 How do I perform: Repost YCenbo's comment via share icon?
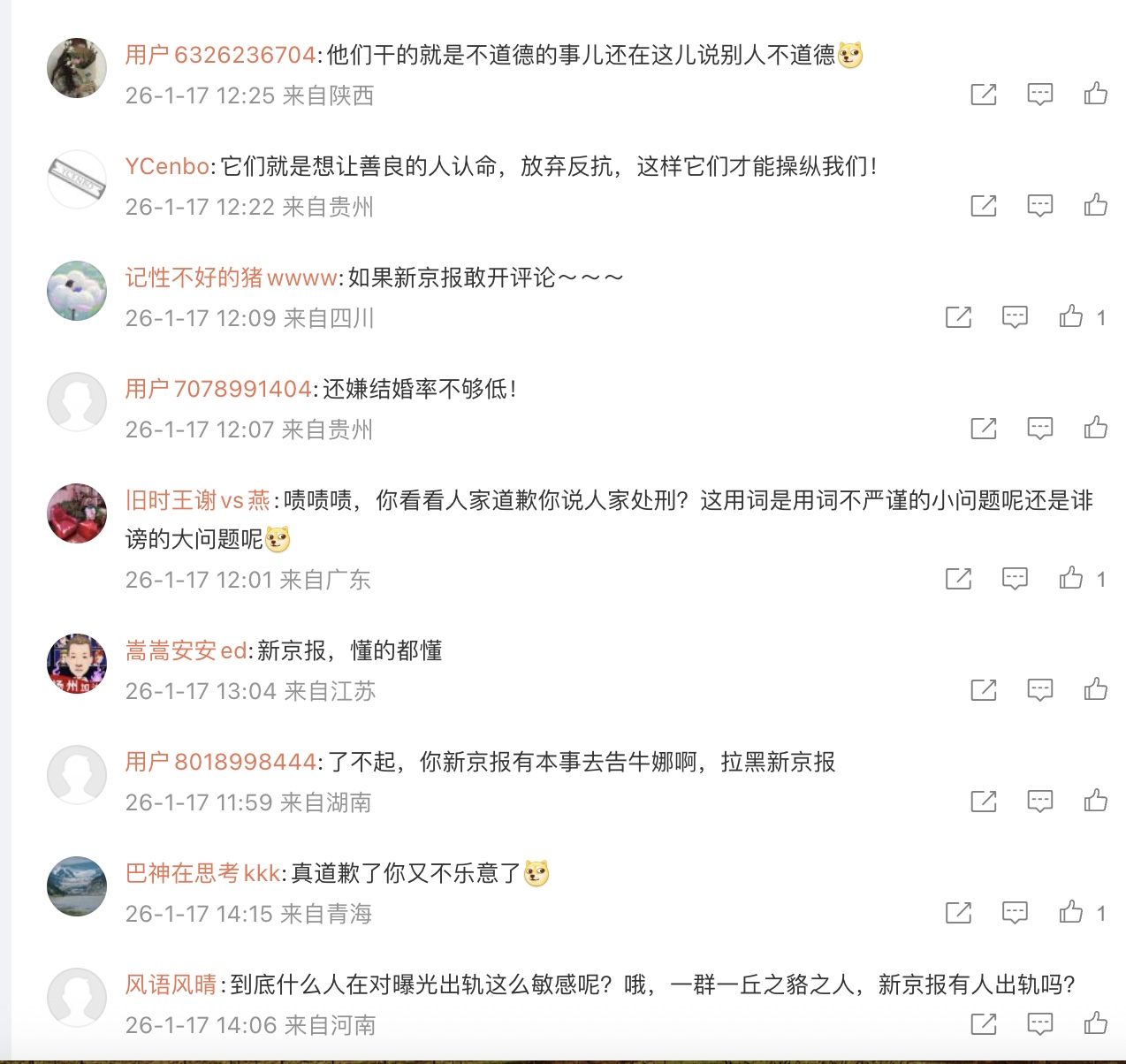983,206
